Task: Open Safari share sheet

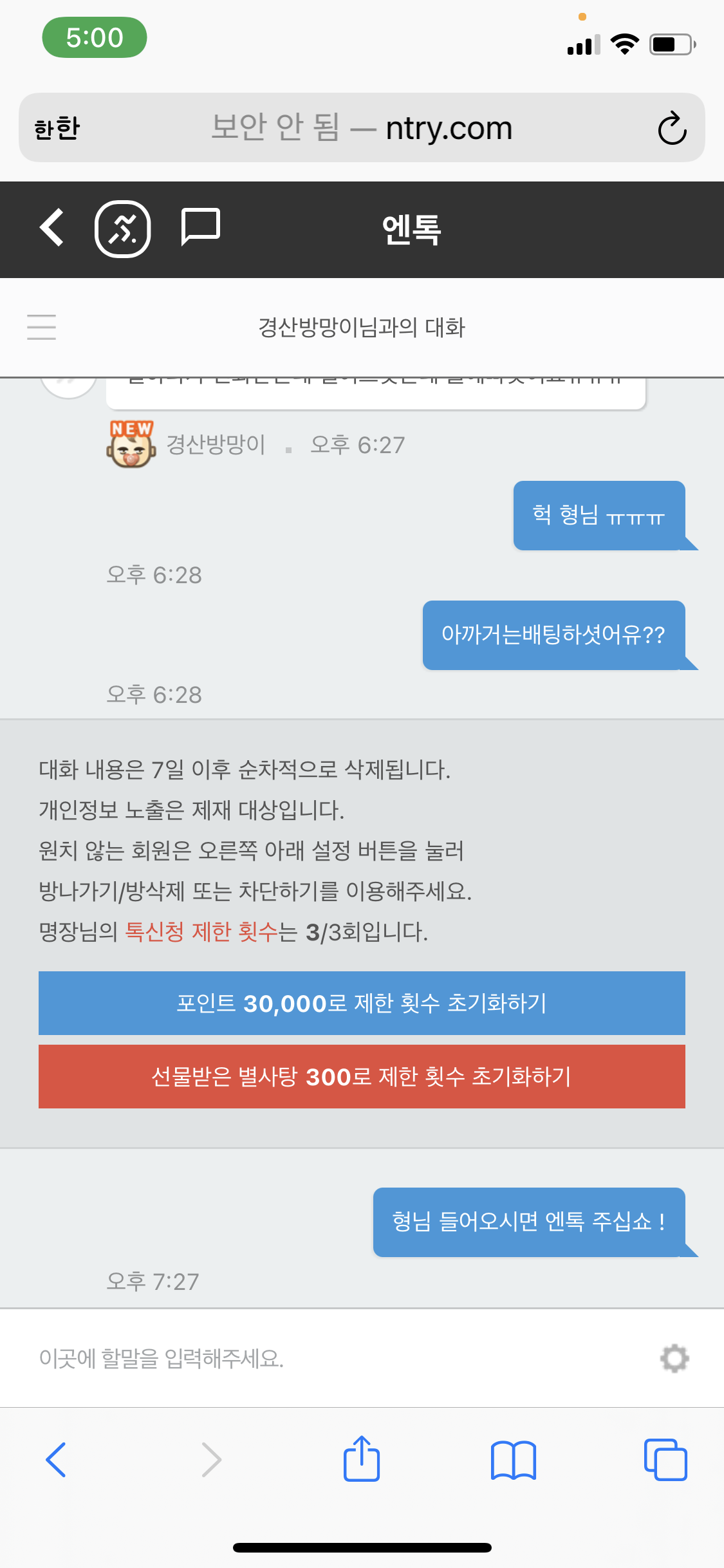Action: click(362, 1459)
